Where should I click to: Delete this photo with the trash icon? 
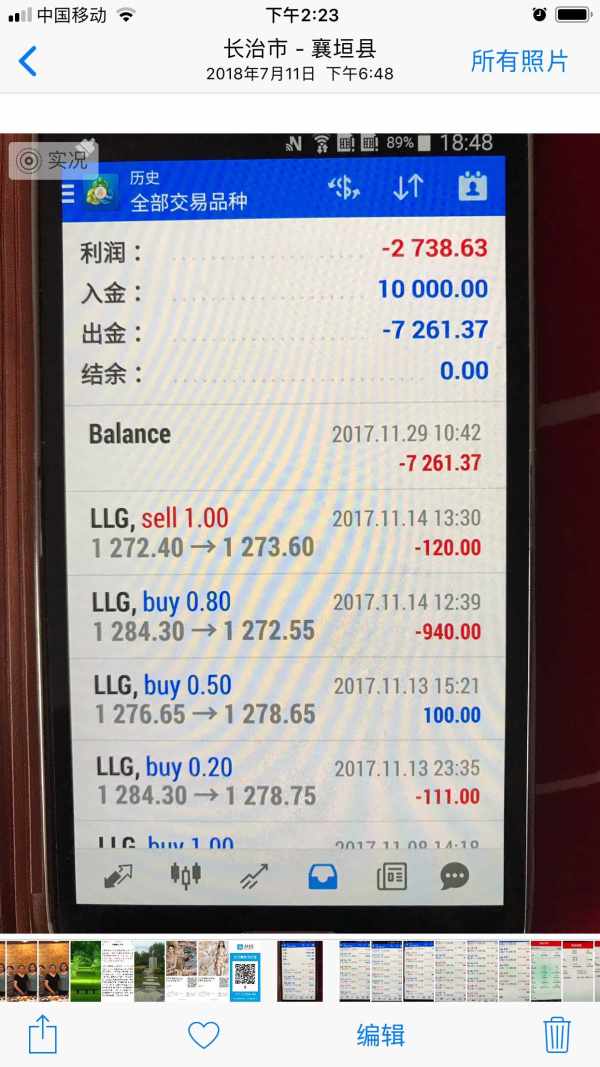coord(556,1034)
